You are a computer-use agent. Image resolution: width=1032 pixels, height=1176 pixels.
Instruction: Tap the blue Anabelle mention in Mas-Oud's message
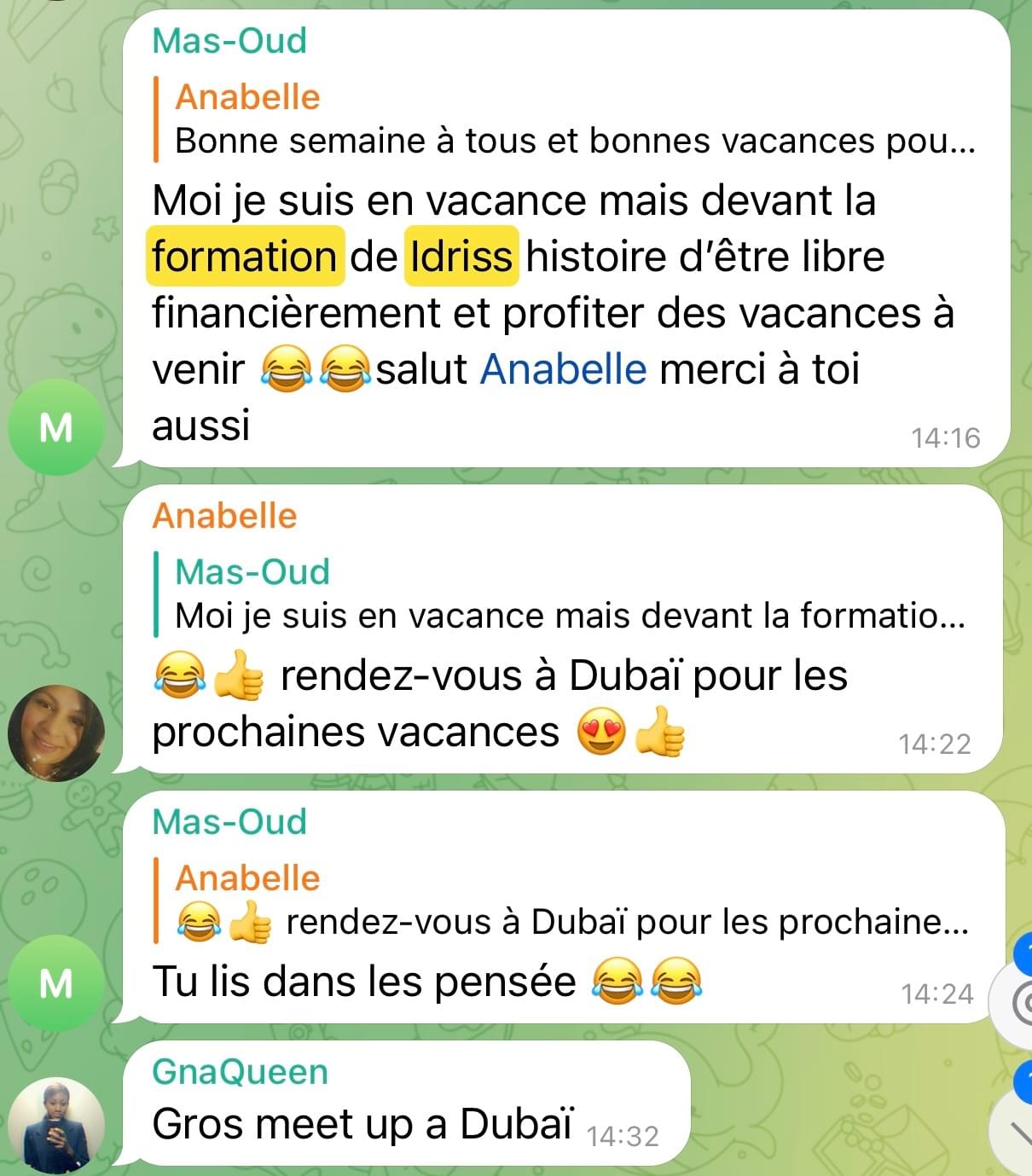point(563,369)
